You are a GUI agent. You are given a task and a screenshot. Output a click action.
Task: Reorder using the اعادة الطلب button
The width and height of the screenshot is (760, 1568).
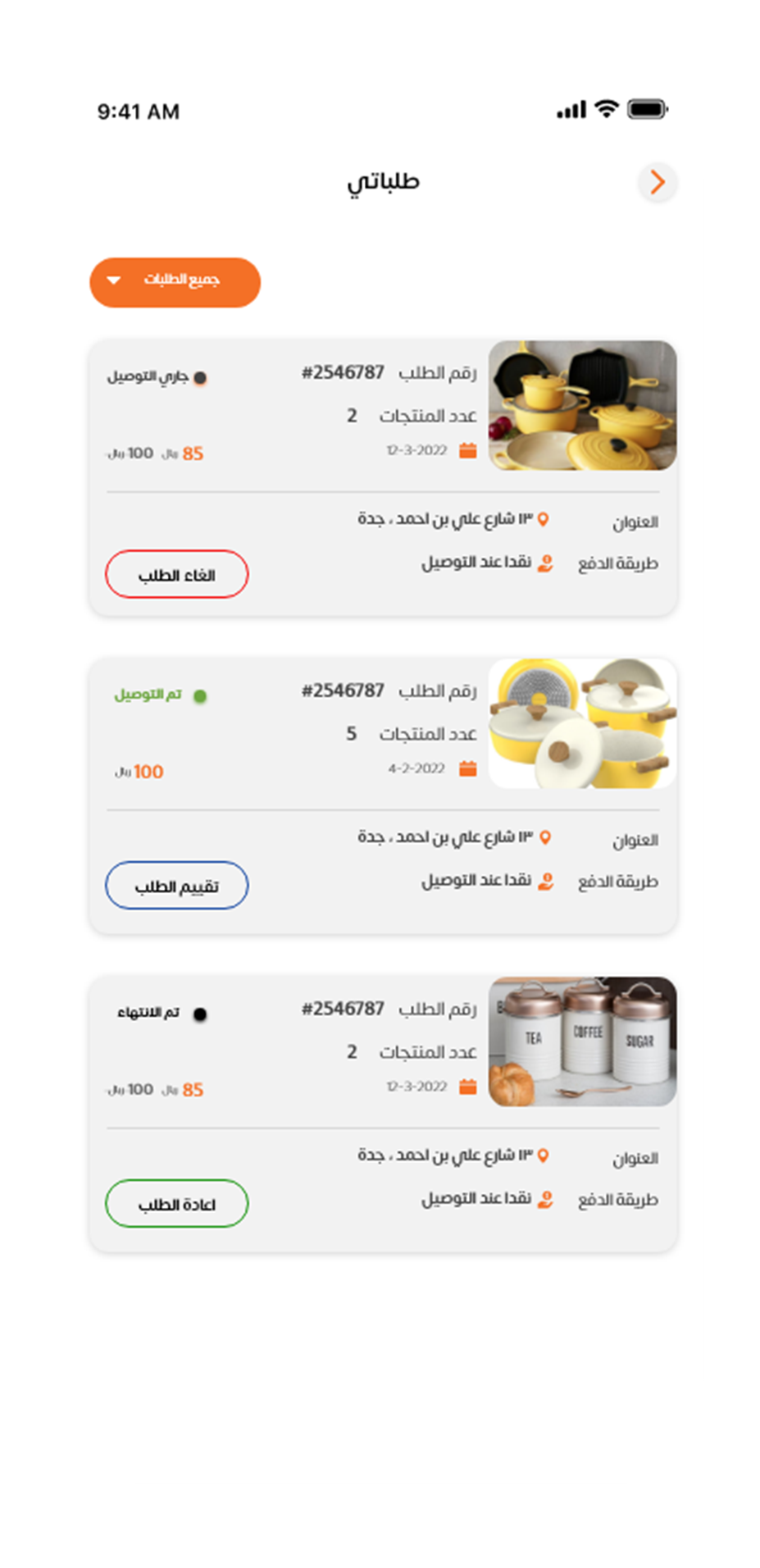(176, 1204)
